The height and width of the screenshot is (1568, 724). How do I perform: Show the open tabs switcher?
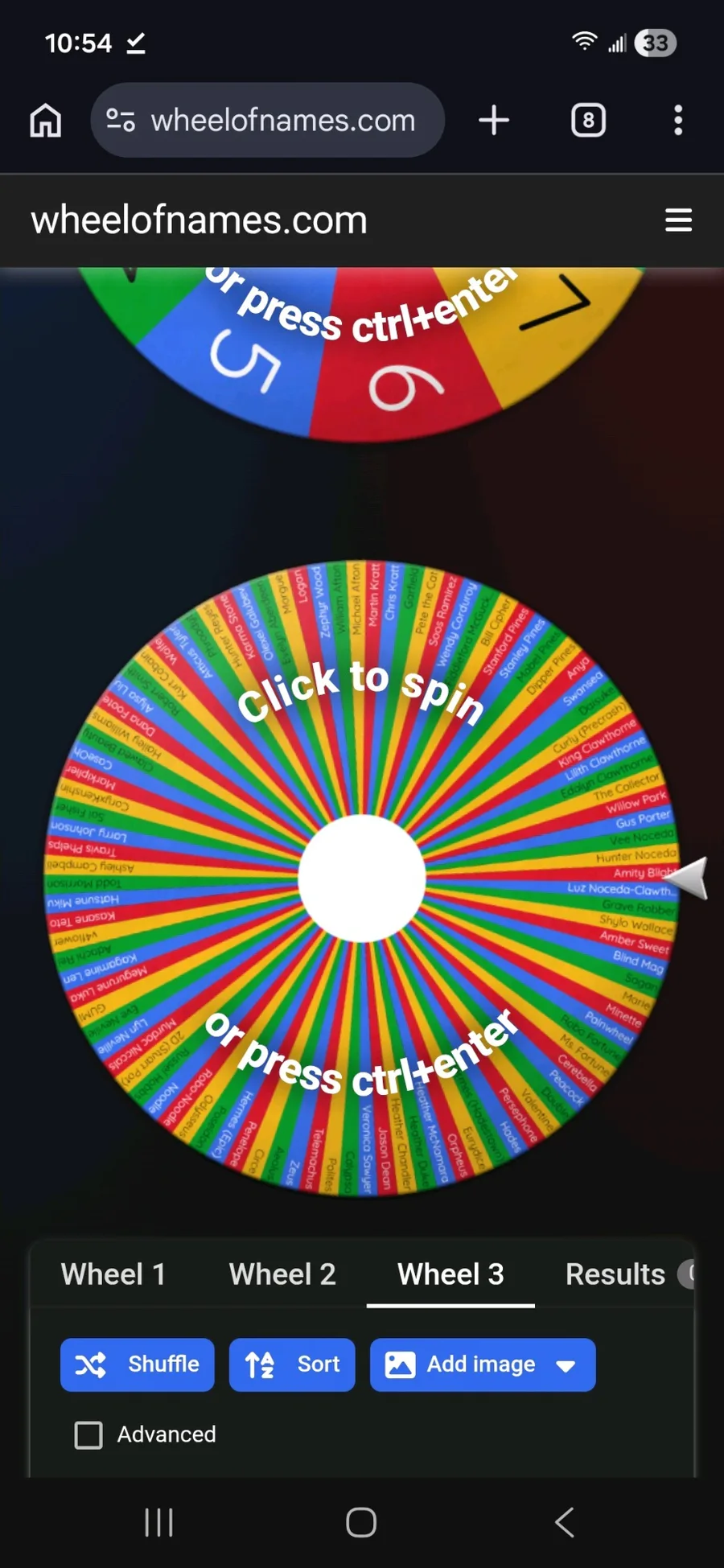click(588, 121)
